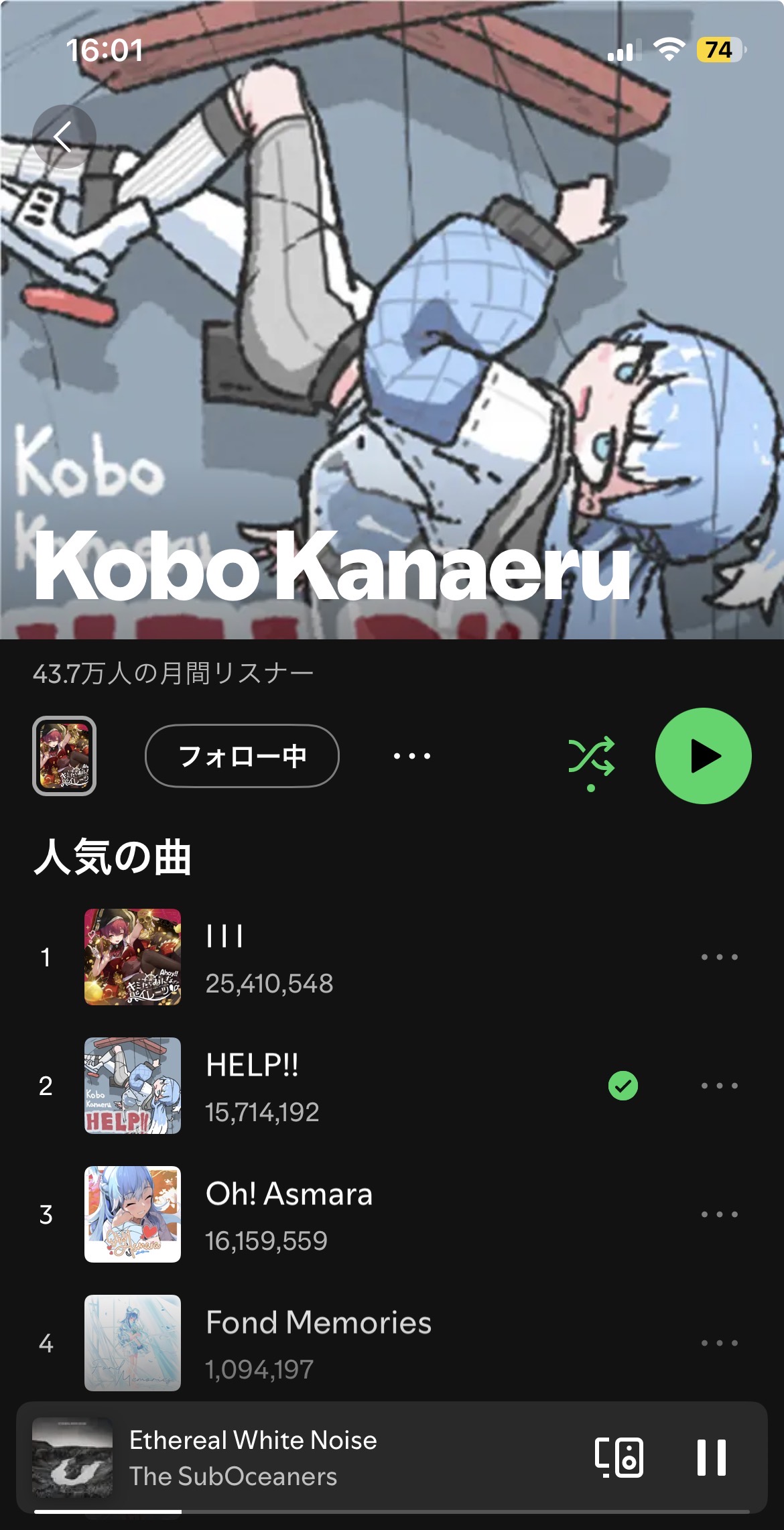784x1530 pixels.
Task: Open more options for HELP!!
Action: coord(719,1086)
